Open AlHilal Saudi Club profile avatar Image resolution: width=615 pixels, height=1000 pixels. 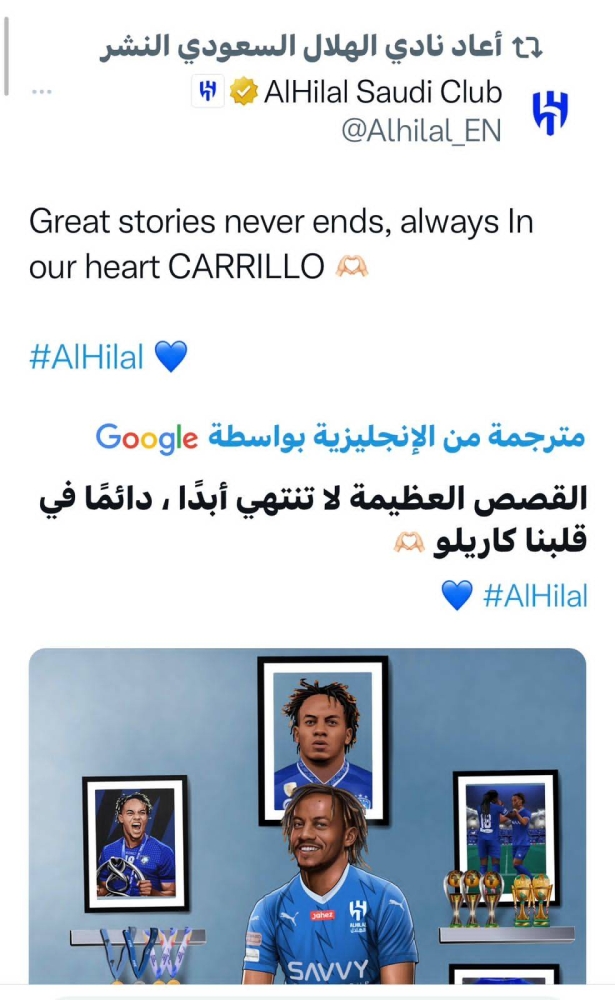pyautogui.click(x=550, y=113)
